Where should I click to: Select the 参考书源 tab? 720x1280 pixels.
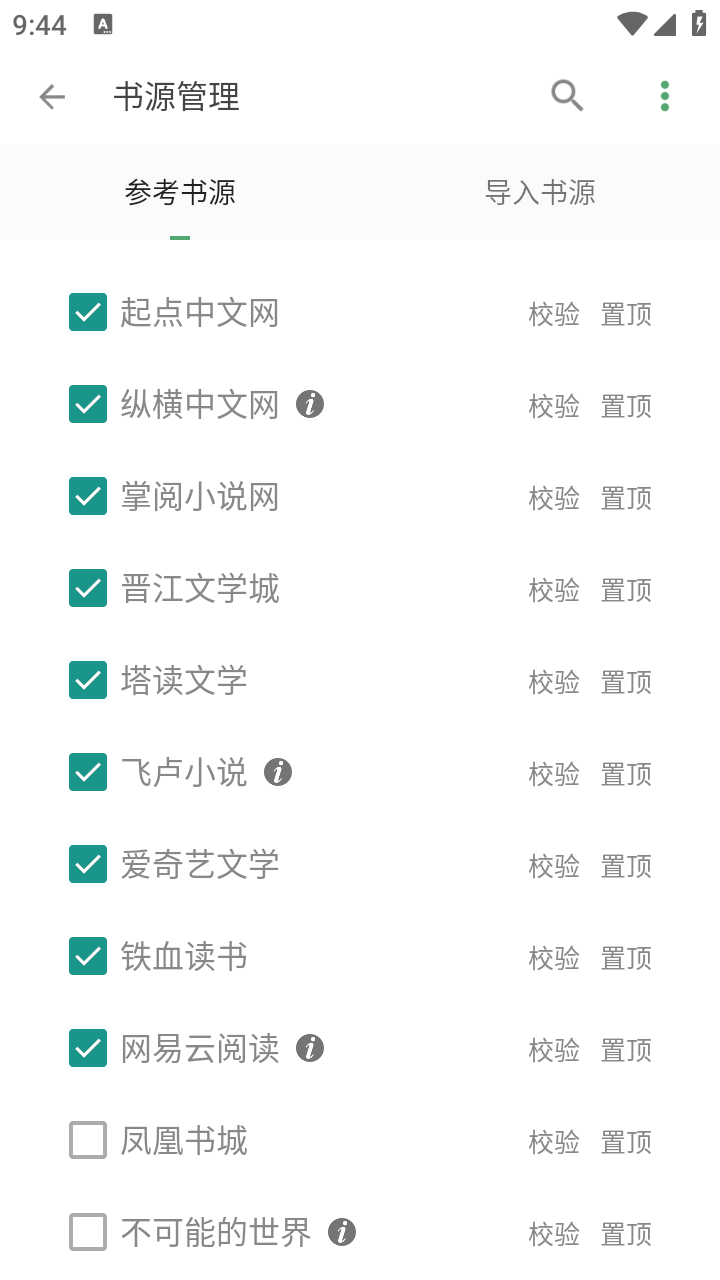point(179,192)
